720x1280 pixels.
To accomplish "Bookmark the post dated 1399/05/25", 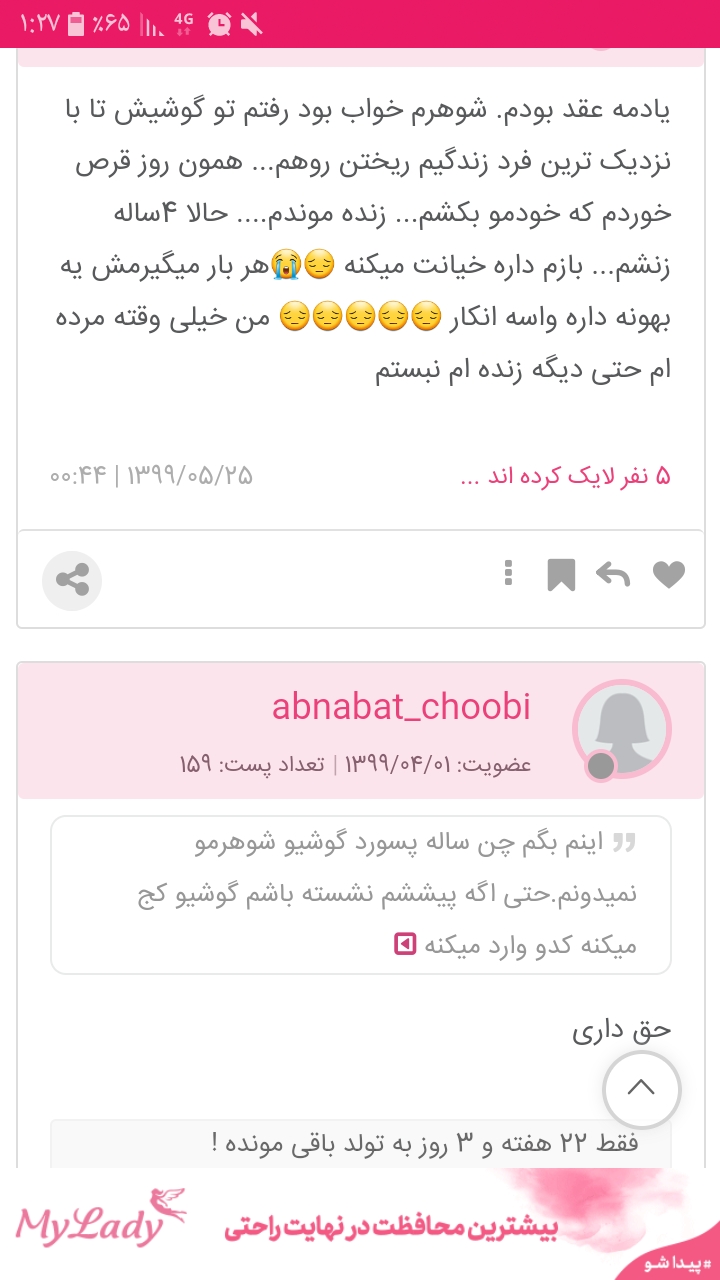I will pos(561,575).
